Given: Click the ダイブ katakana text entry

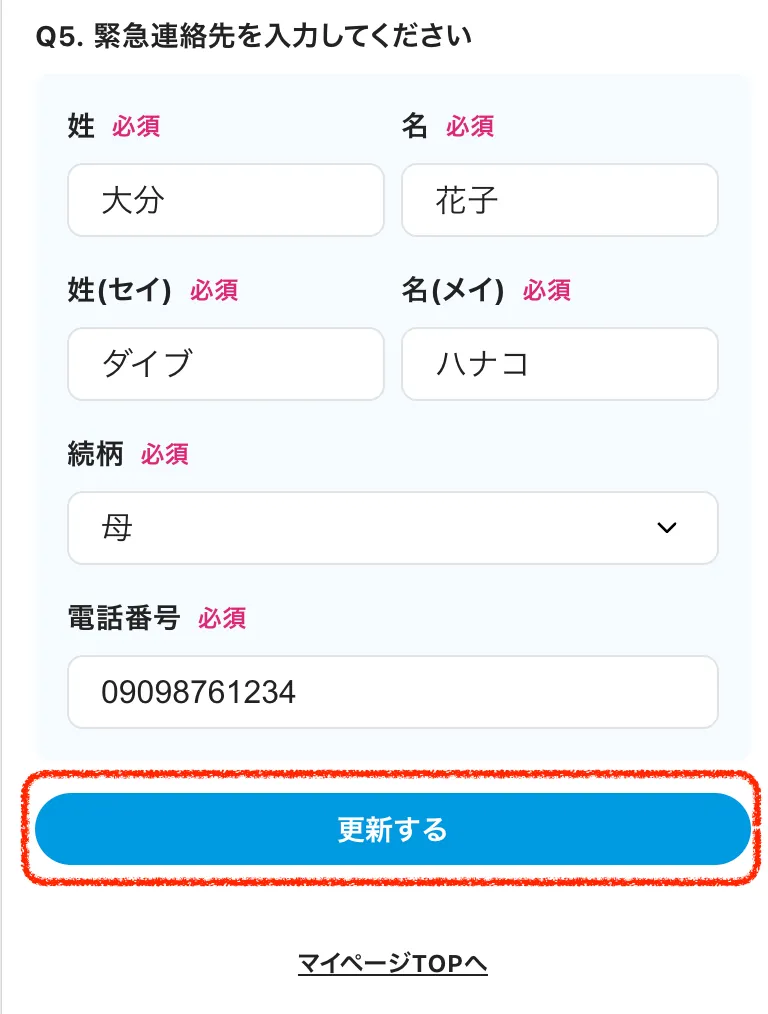Looking at the screenshot, I should coord(135,364).
